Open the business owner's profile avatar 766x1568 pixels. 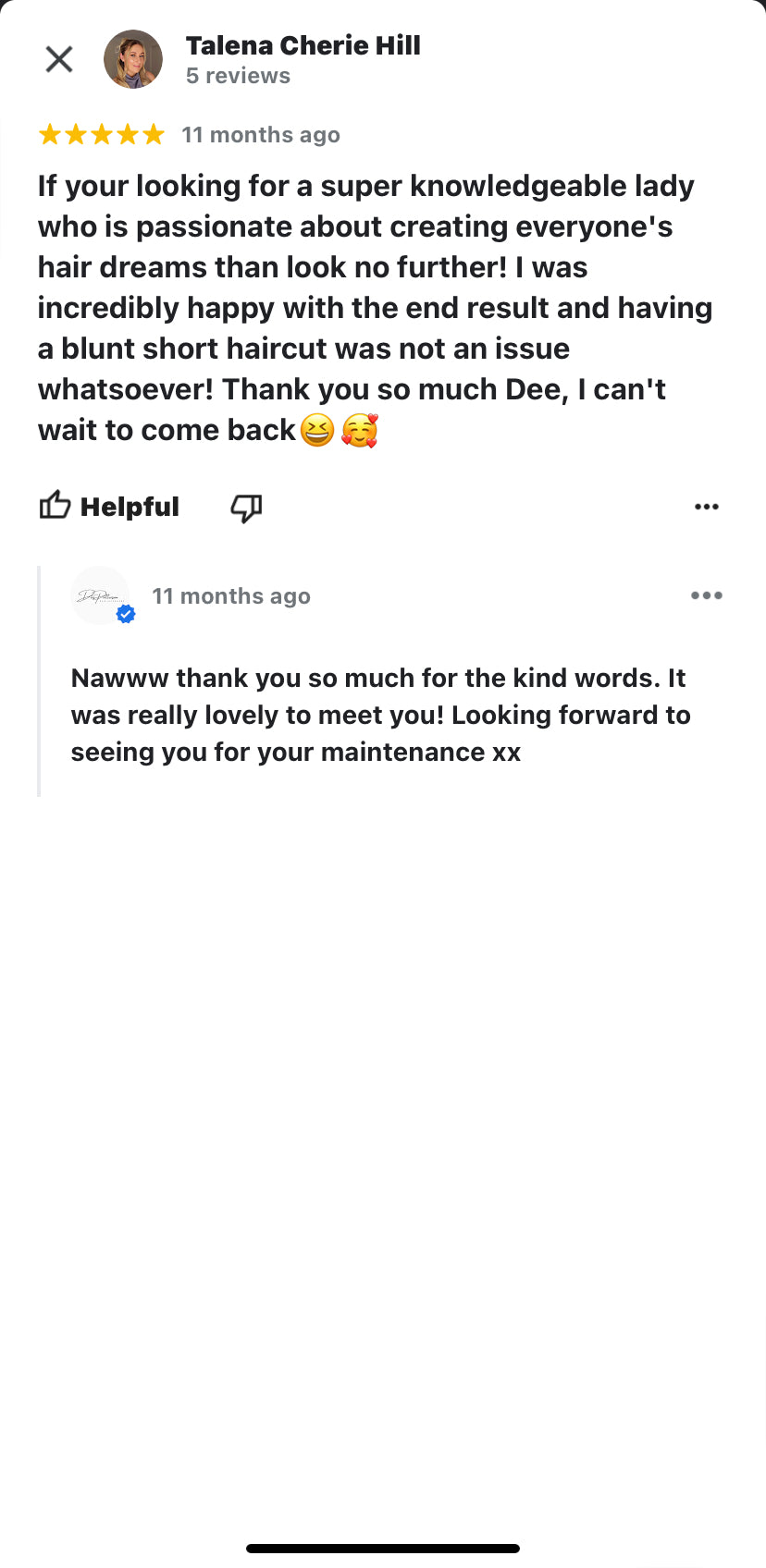(x=101, y=595)
